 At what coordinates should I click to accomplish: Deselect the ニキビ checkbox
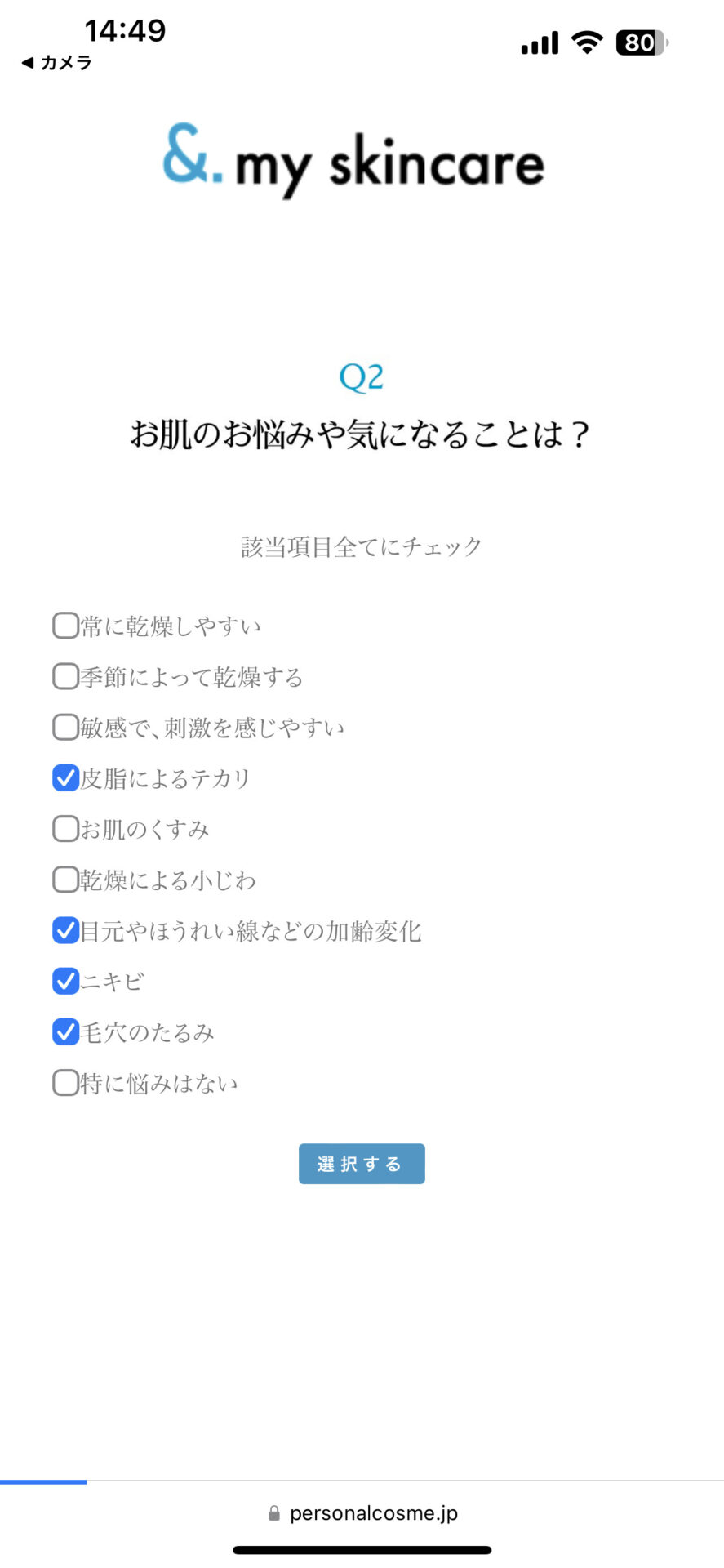(x=66, y=982)
